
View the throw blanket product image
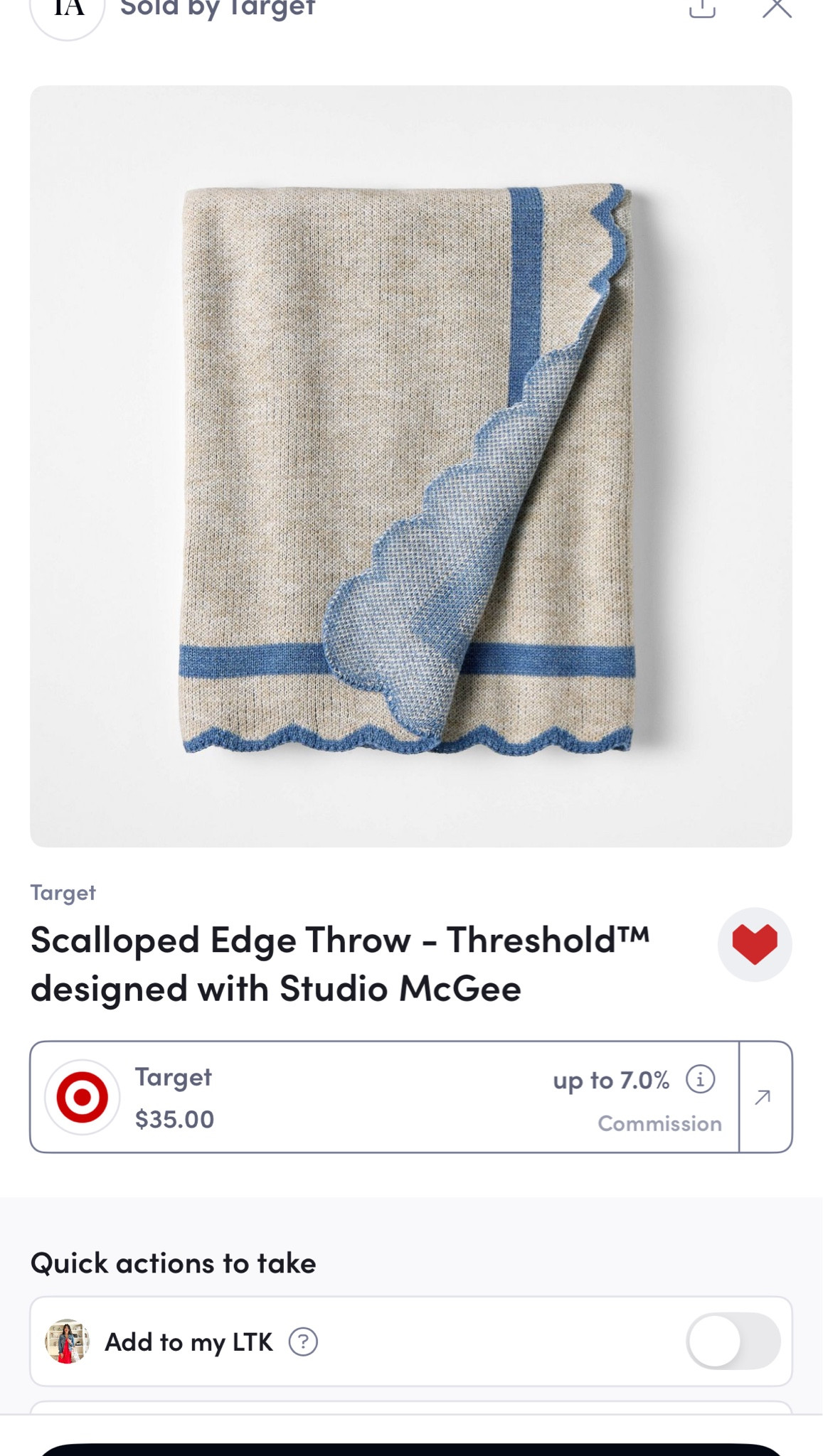[x=410, y=466]
